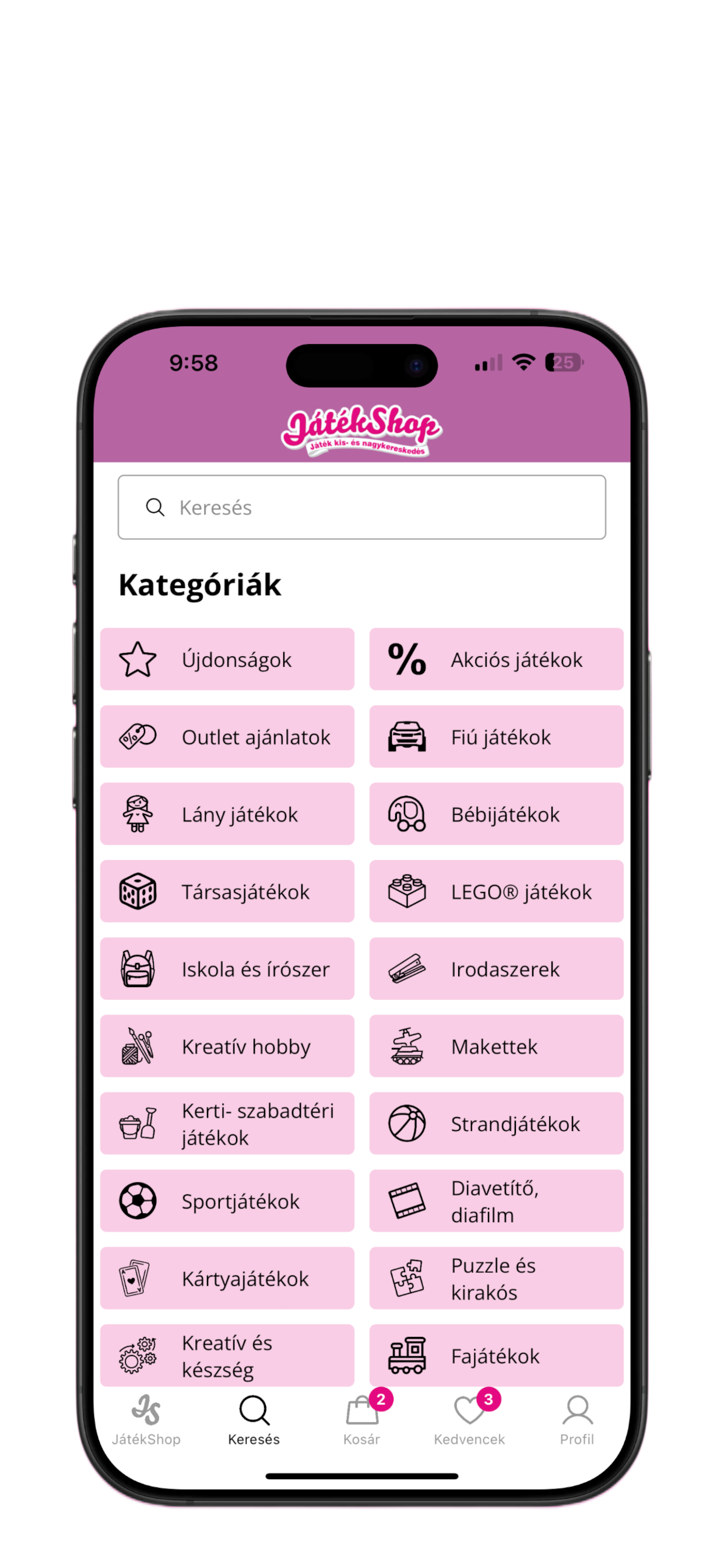
Task: Open Outlet ajánlatok category
Action: point(227,737)
